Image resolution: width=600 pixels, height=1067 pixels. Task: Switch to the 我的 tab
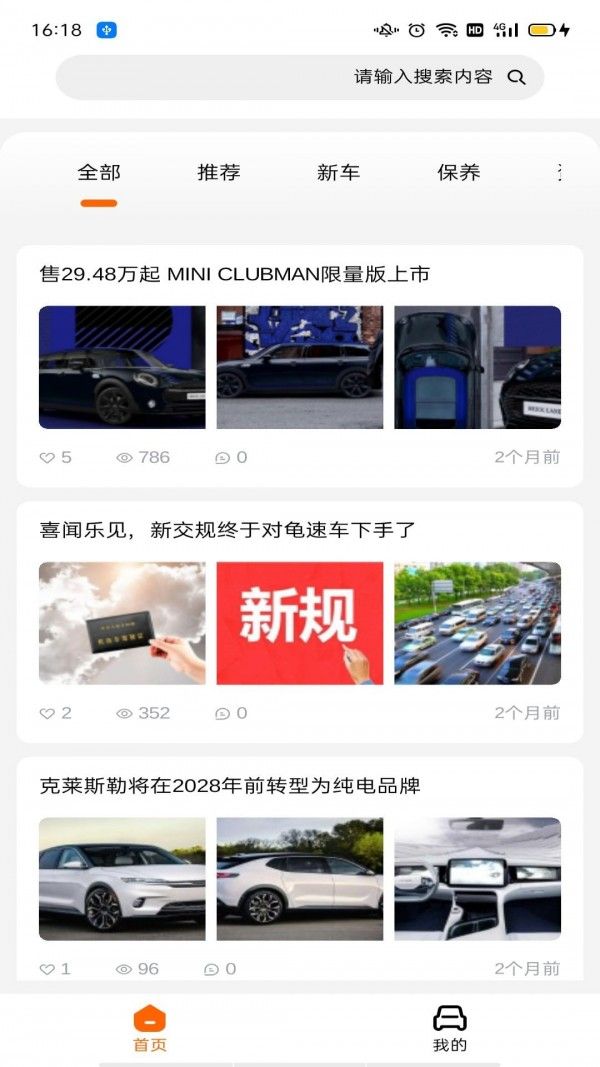[450, 1029]
